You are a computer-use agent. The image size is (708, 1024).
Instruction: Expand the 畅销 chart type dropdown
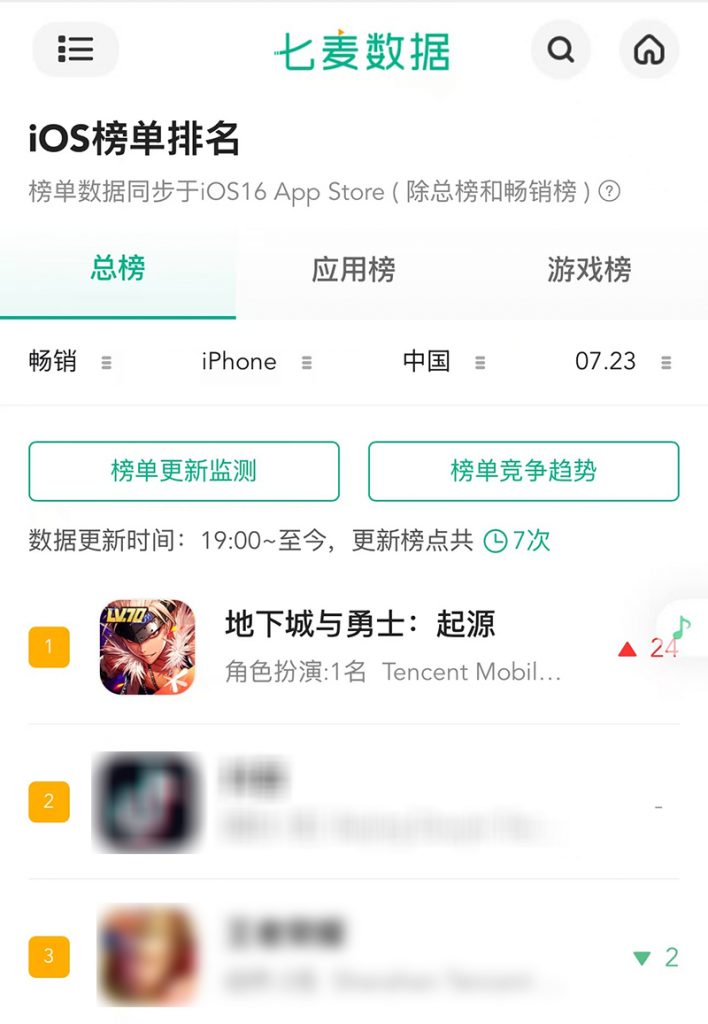click(x=70, y=362)
